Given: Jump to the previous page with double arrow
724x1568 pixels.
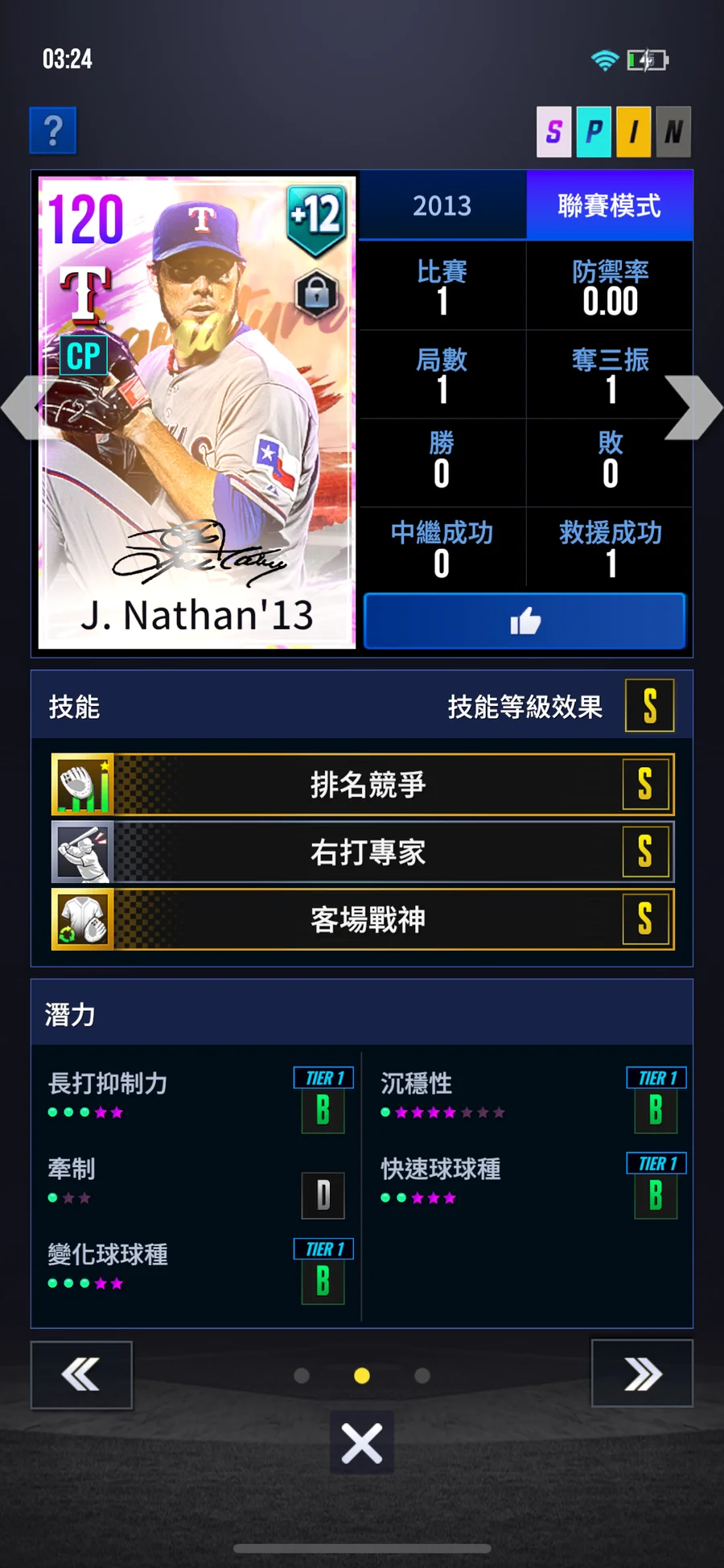Looking at the screenshot, I should (81, 1375).
